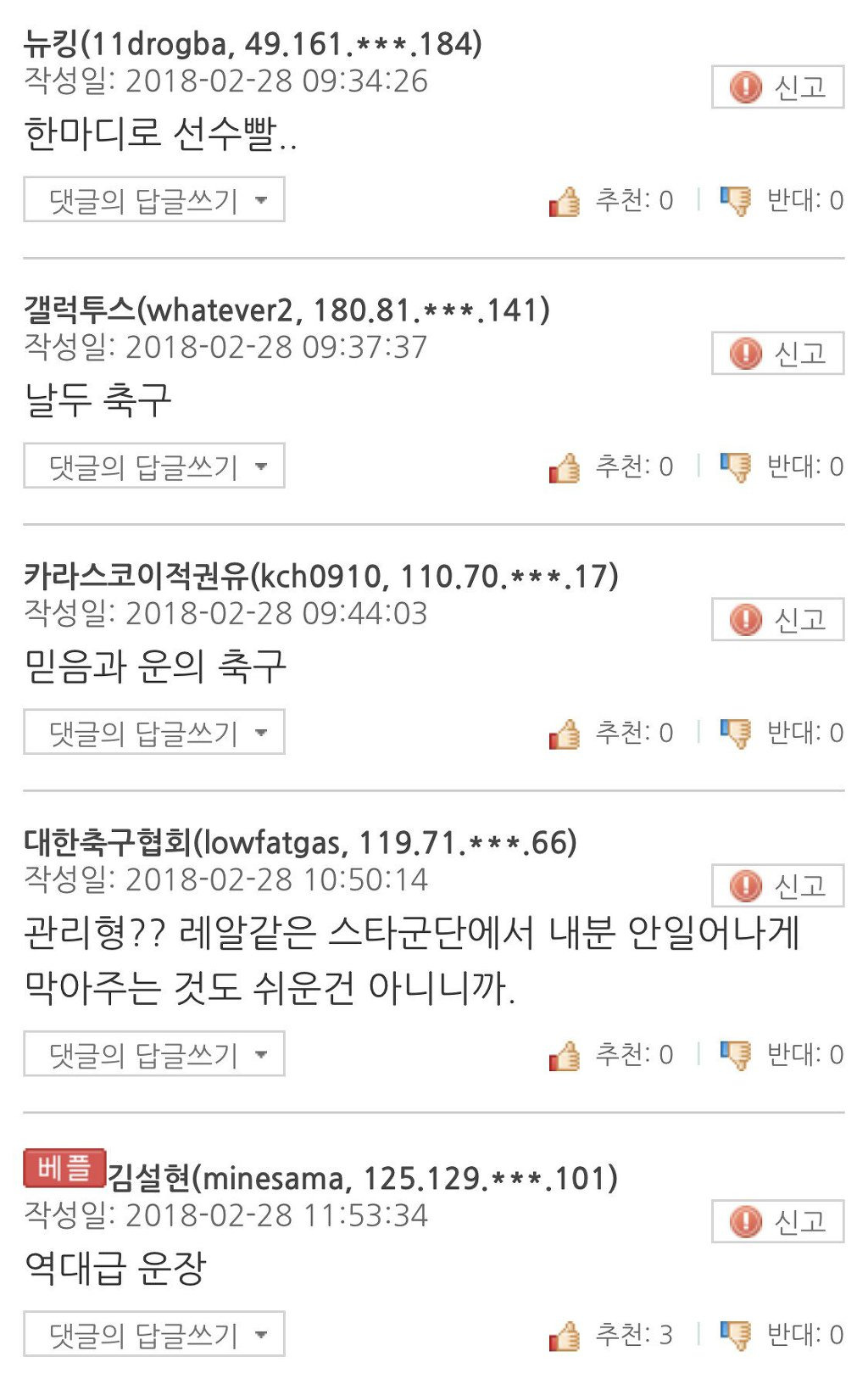This screenshot has height=1390, width=868.
Task: Report the comment by 갤럭투스
Action: [x=777, y=353]
